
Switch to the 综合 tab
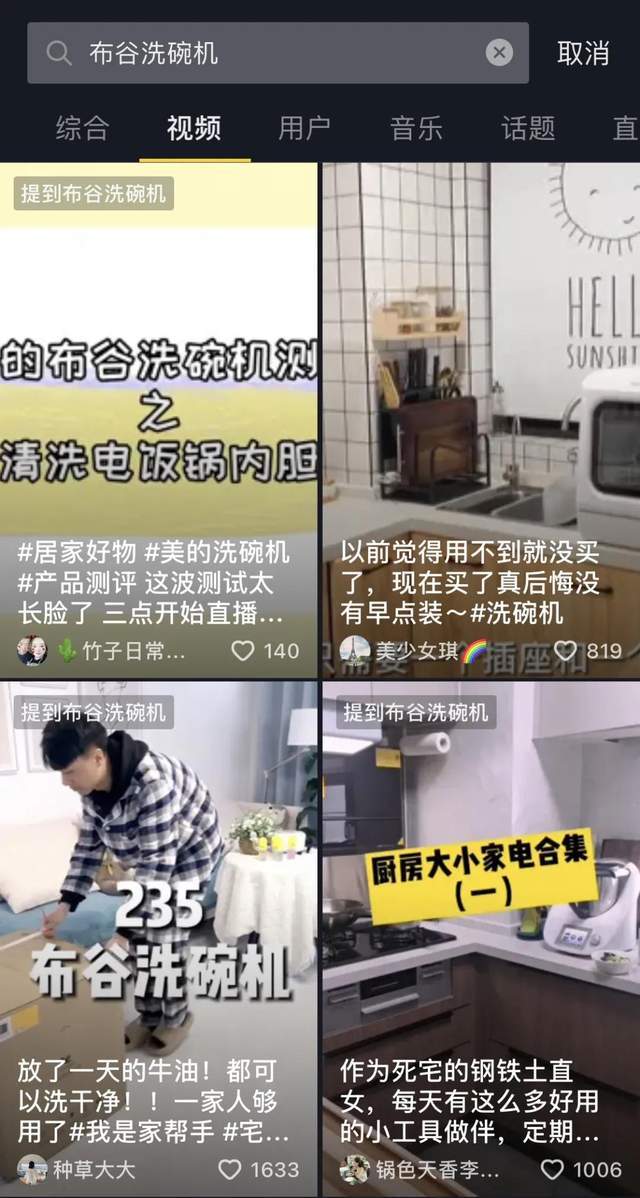[x=82, y=128]
